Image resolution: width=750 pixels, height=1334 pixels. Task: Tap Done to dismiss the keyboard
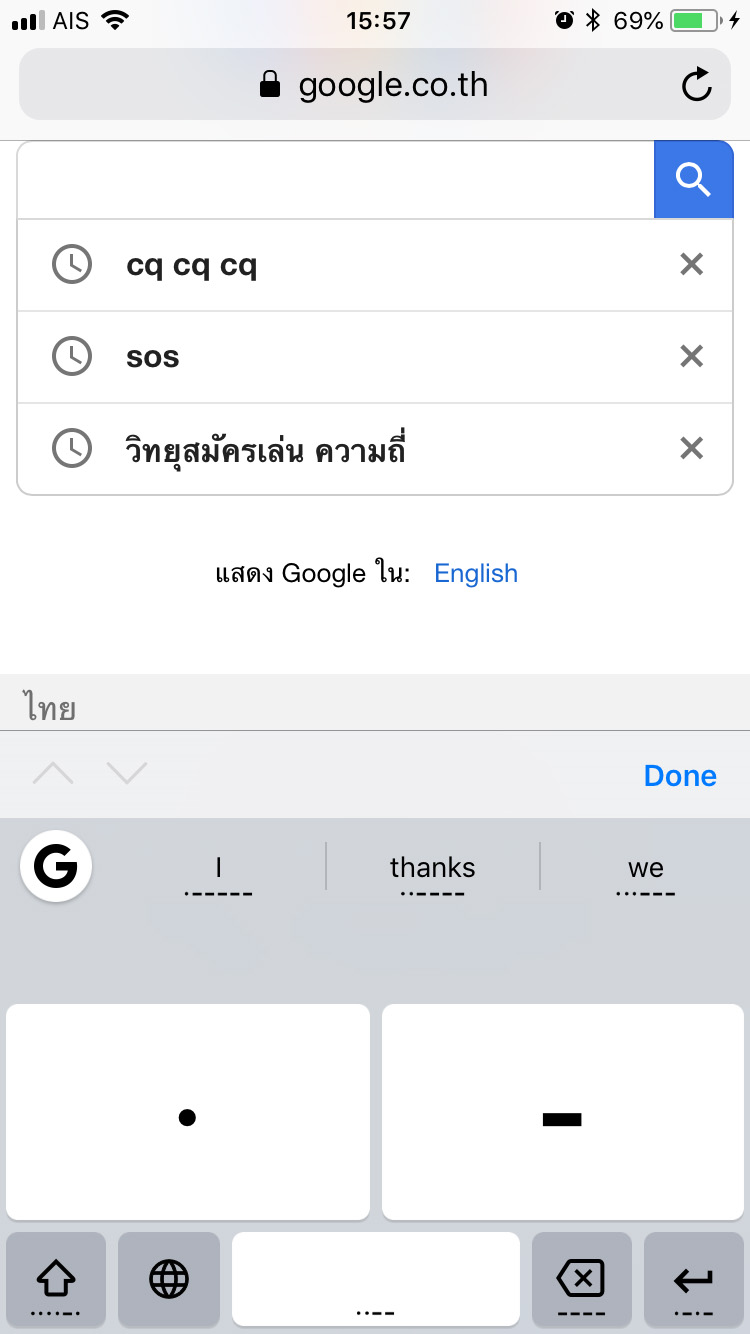pyautogui.click(x=680, y=776)
